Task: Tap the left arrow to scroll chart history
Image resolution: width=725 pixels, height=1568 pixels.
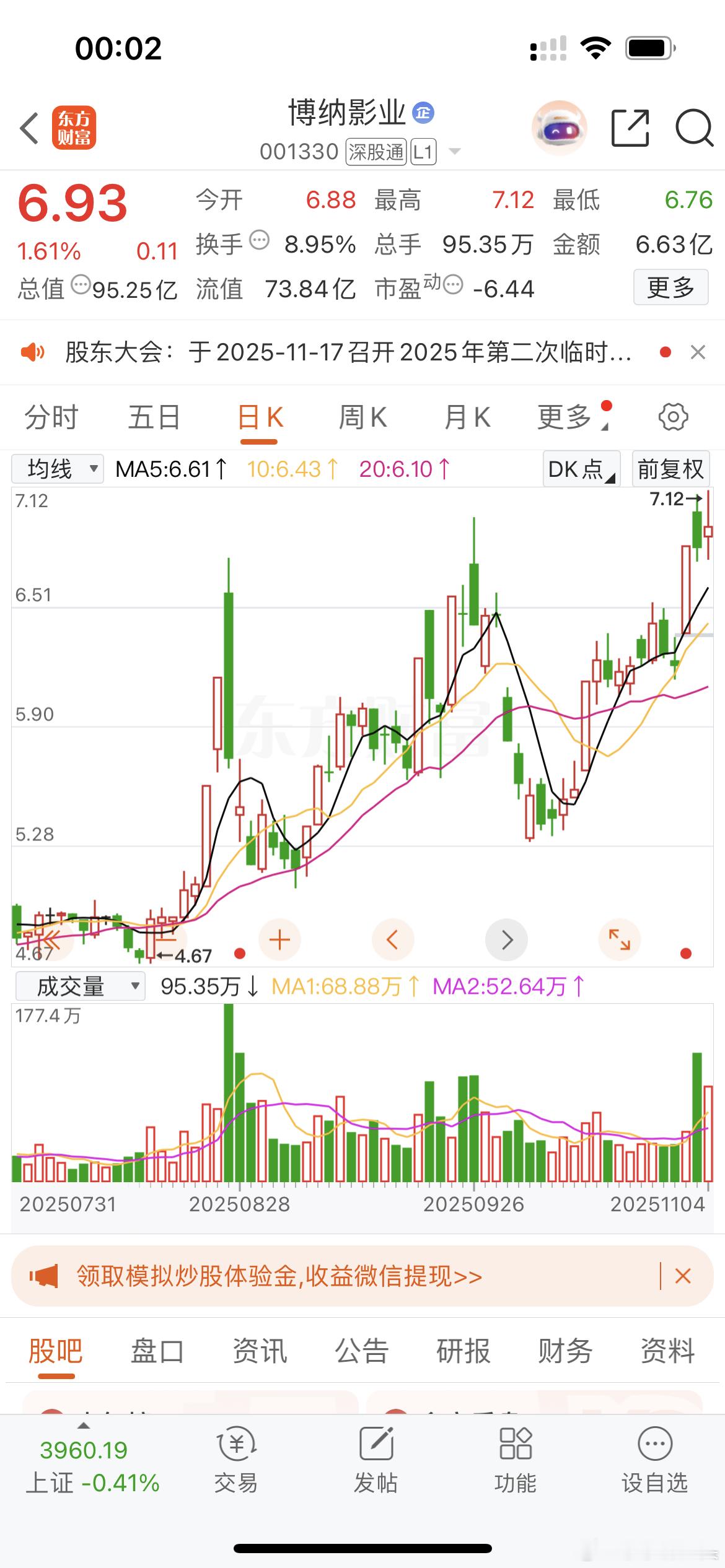Action: 393,939
